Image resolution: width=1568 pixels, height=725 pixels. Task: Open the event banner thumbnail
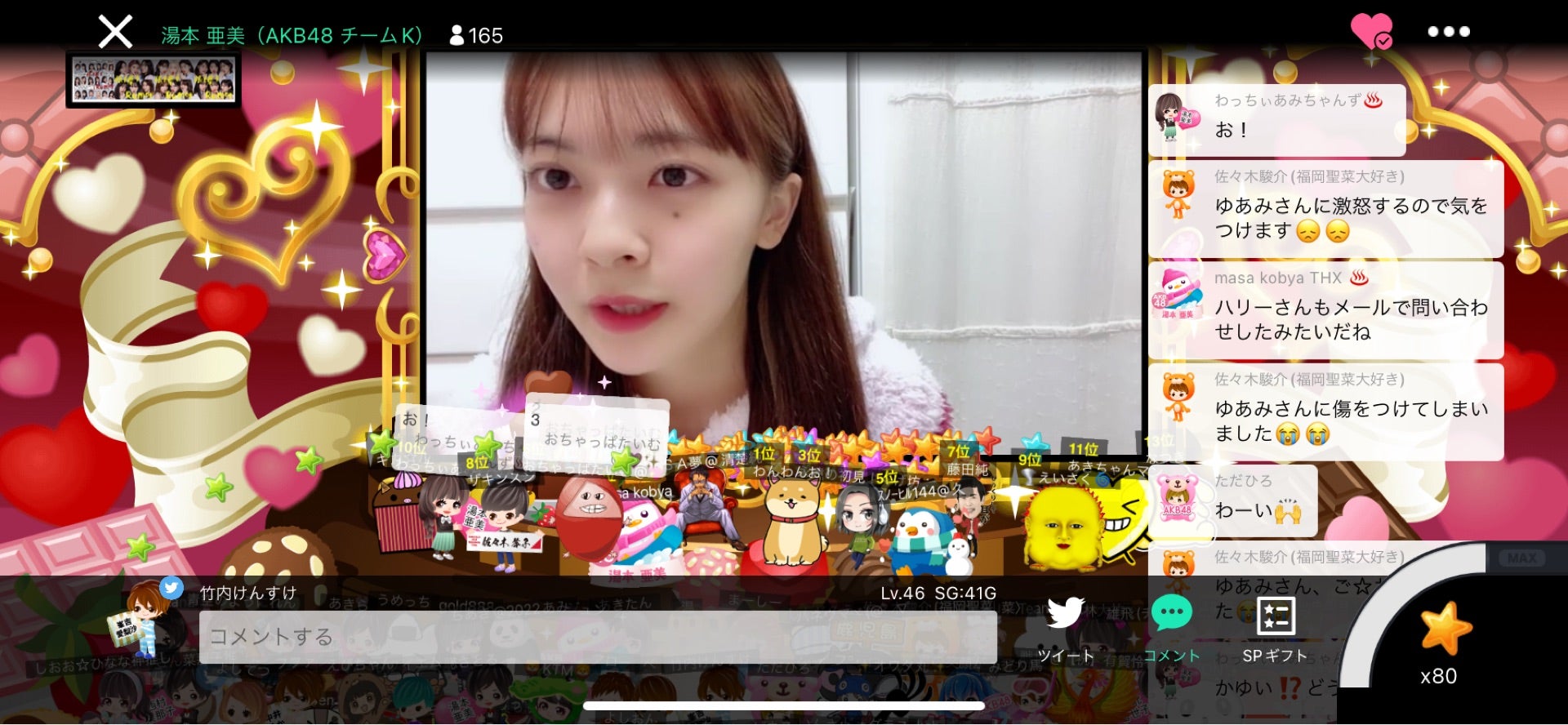(154, 80)
